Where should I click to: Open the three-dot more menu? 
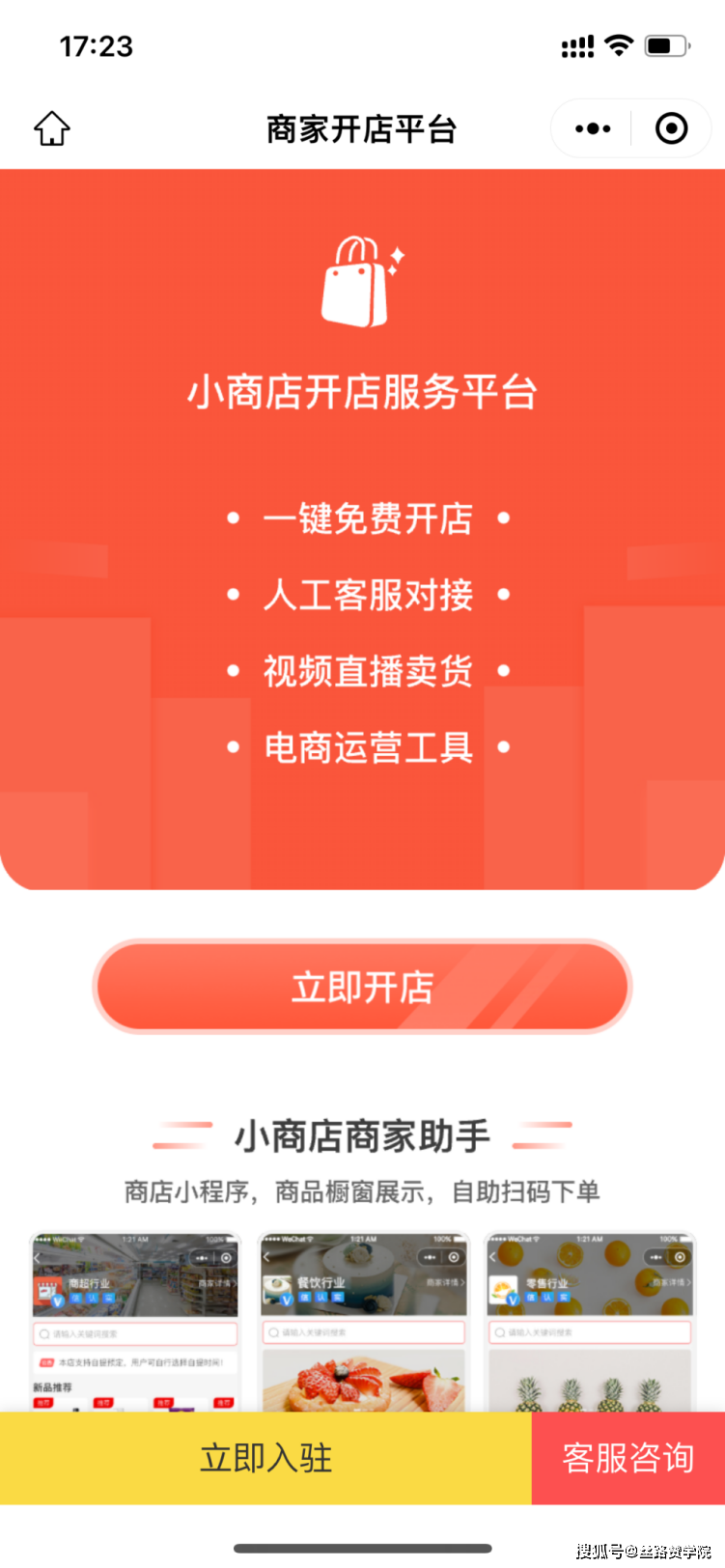click(593, 128)
